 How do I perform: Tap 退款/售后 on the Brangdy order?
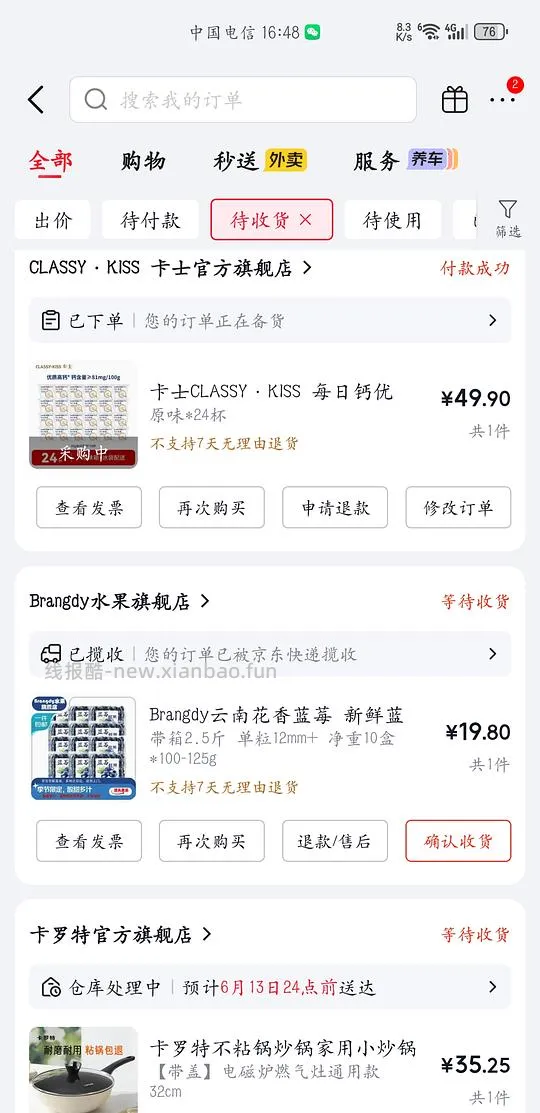[x=335, y=841]
